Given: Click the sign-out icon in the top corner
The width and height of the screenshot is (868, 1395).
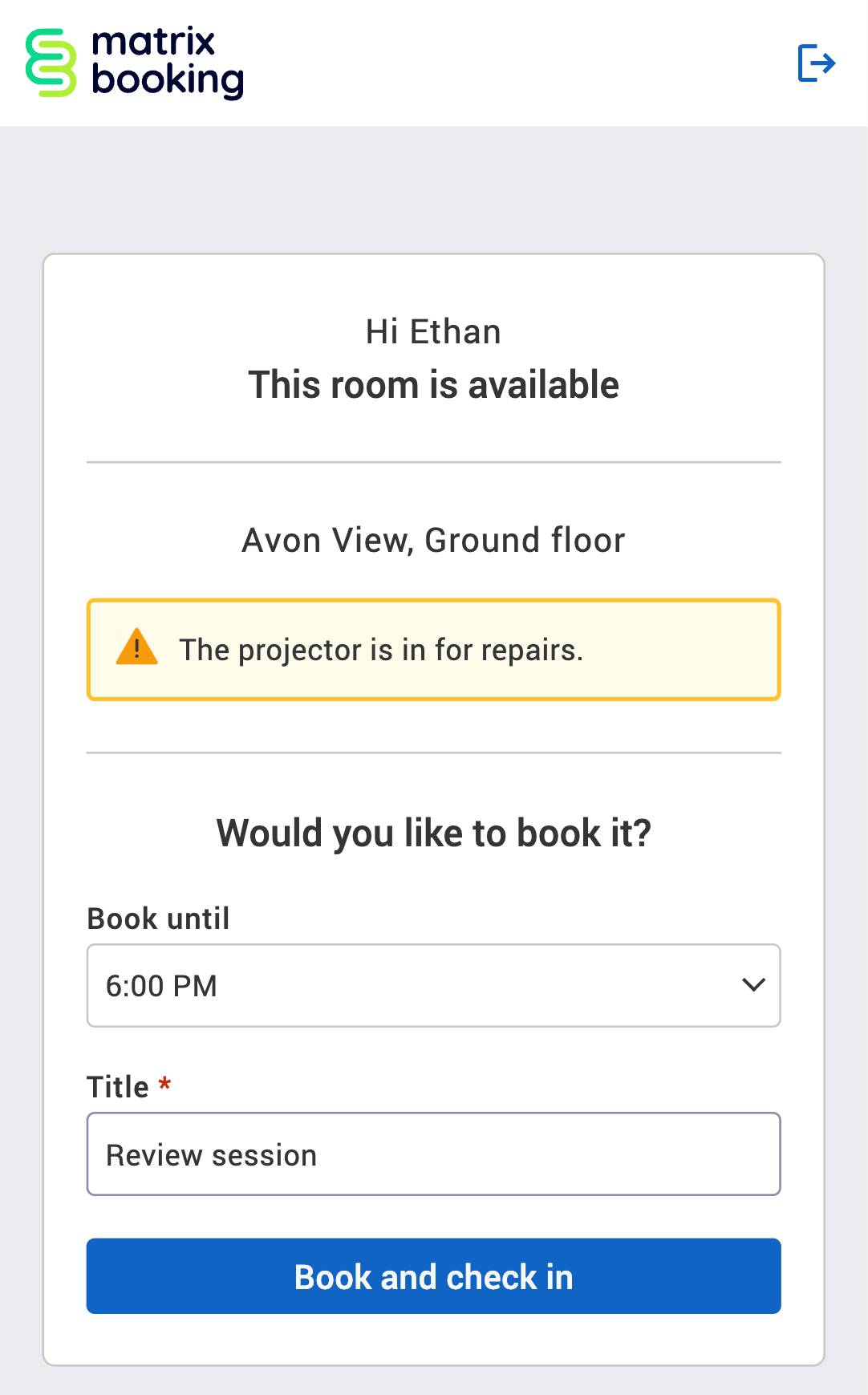Looking at the screenshot, I should [817, 64].
